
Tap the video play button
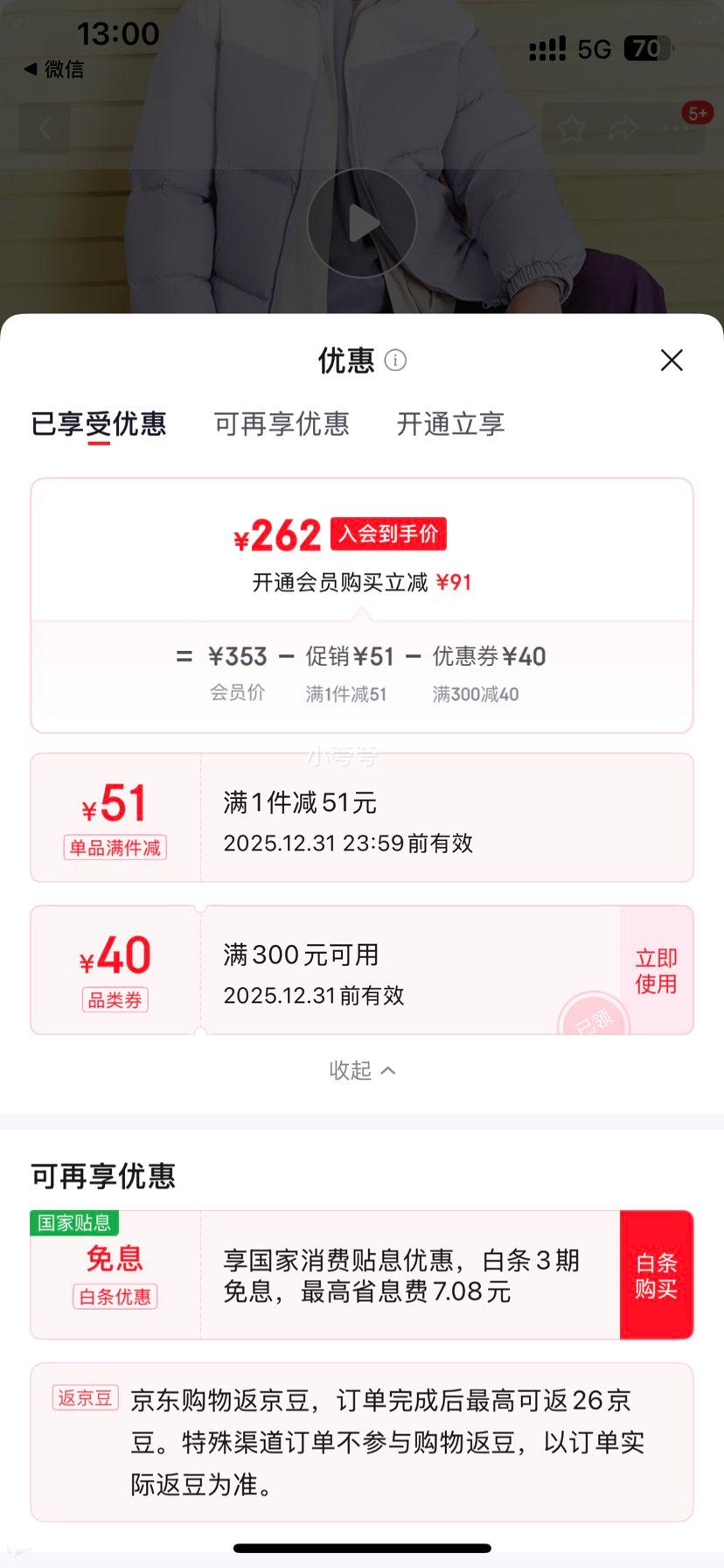(x=361, y=222)
